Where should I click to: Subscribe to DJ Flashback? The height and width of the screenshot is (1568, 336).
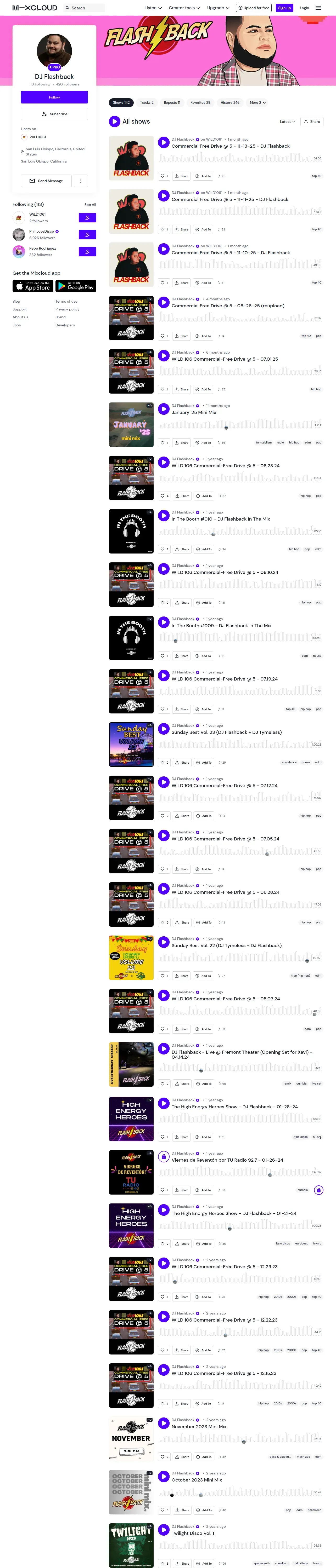click(x=54, y=114)
